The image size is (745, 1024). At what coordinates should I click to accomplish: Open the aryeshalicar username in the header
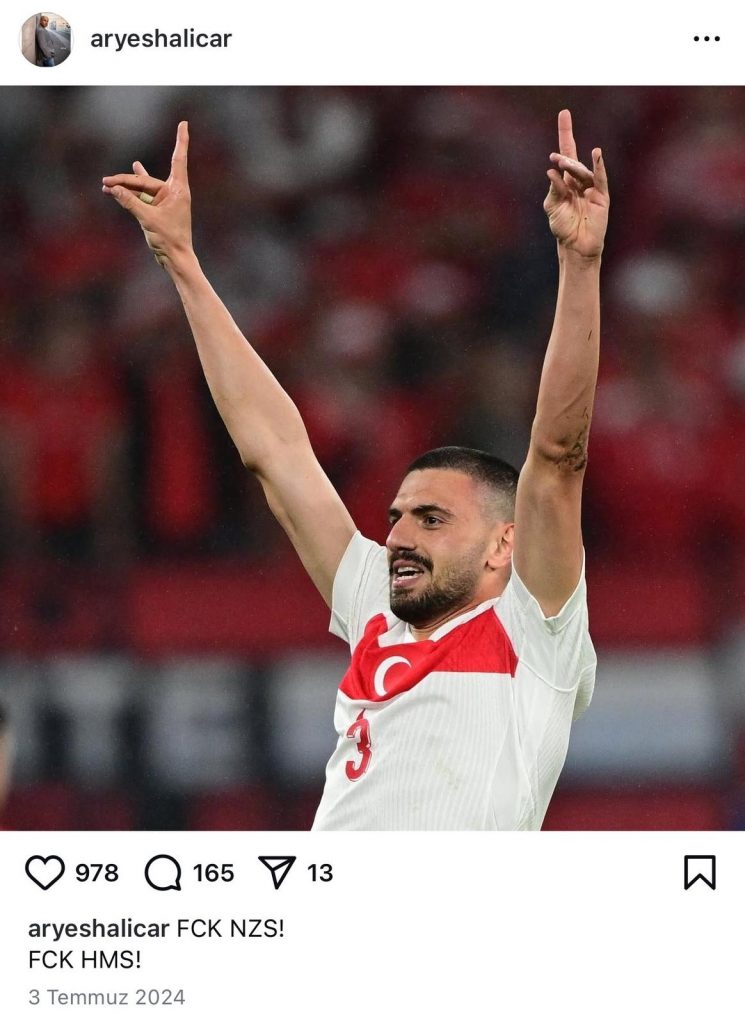click(x=161, y=39)
